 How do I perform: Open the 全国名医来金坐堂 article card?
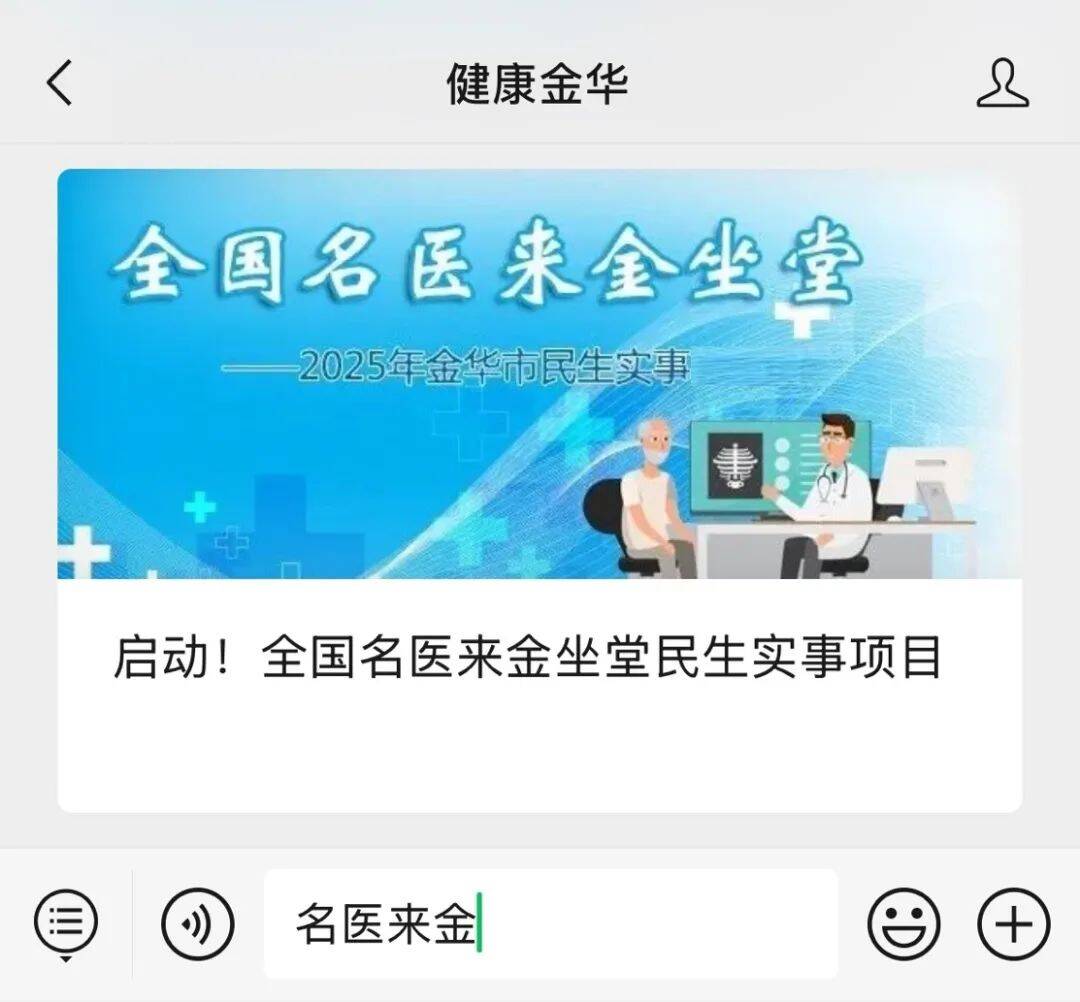[x=540, y=490]
